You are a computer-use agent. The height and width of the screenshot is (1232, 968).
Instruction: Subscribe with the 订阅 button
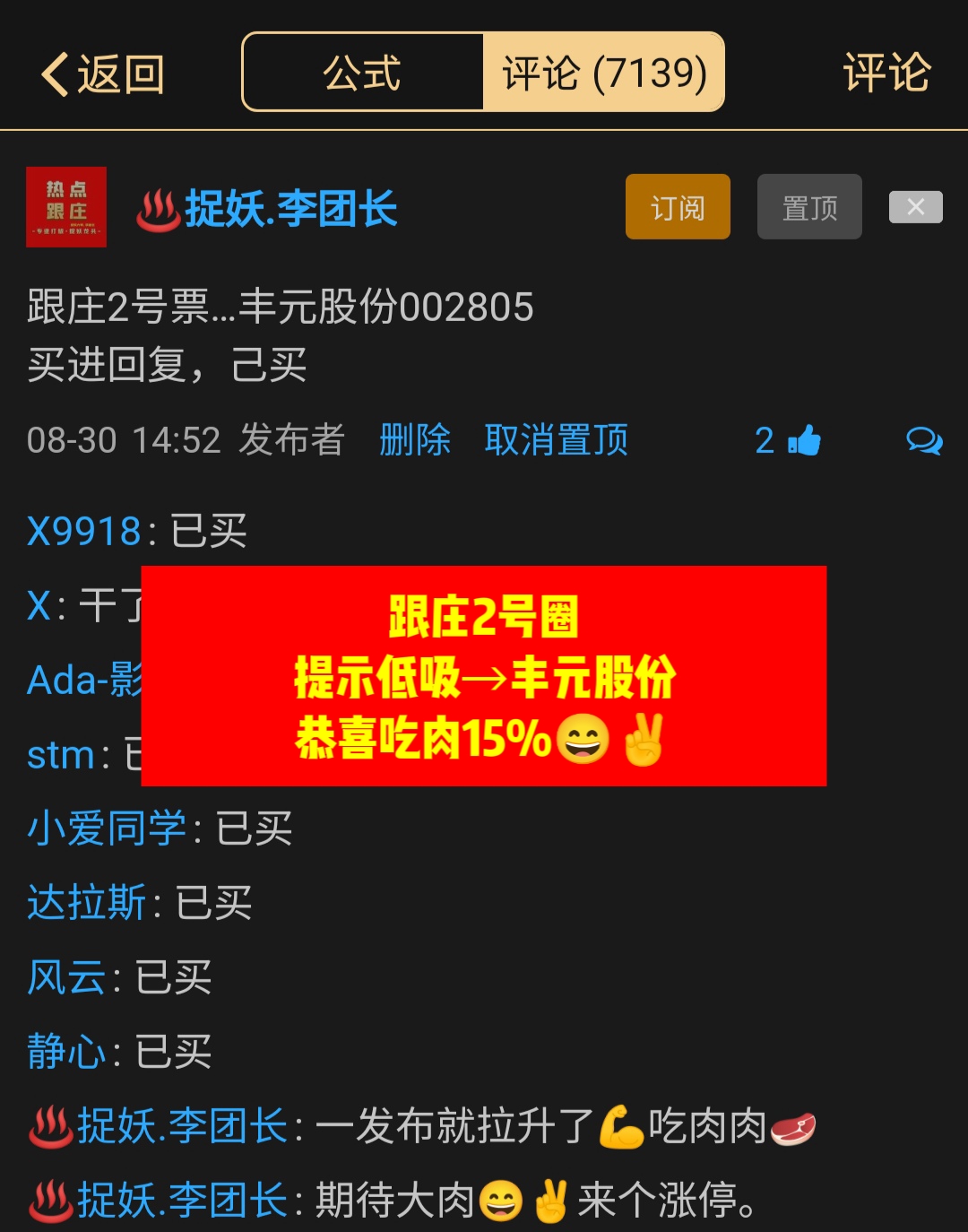pyautogui.click(x=678, y=207)
